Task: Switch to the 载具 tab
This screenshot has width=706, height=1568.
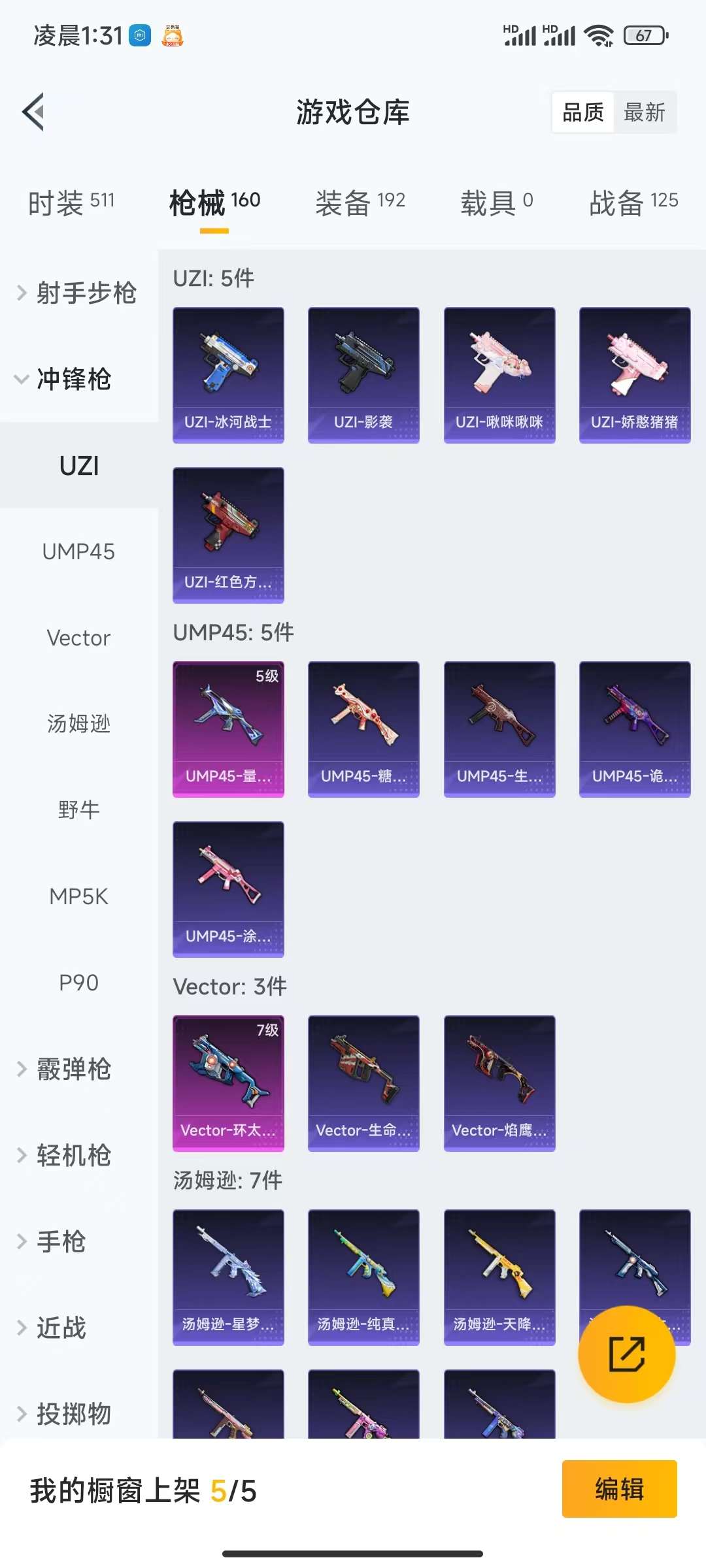Action: 497,203
